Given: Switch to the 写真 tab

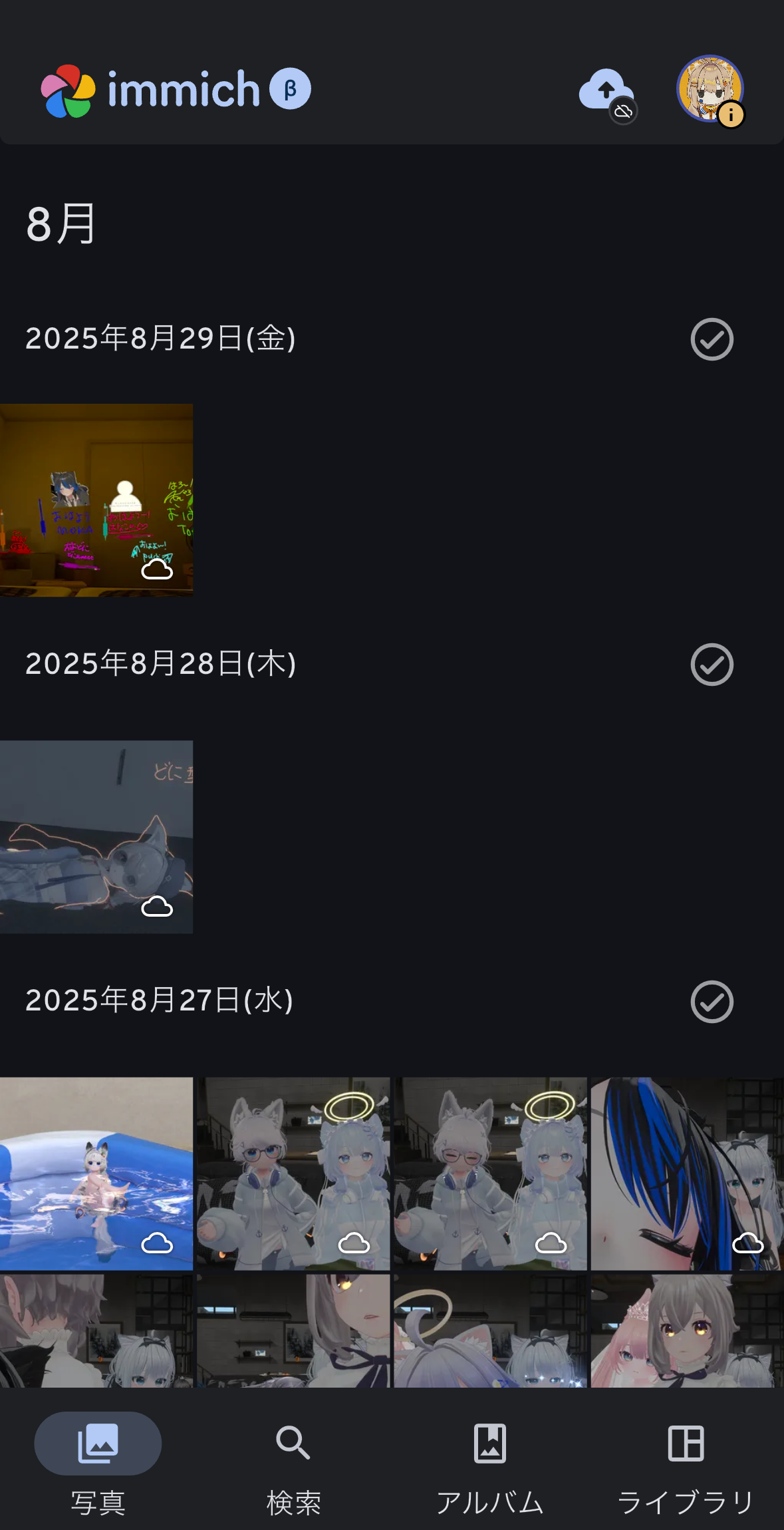Looking at the screenshot, I should tap(98, 1463).
